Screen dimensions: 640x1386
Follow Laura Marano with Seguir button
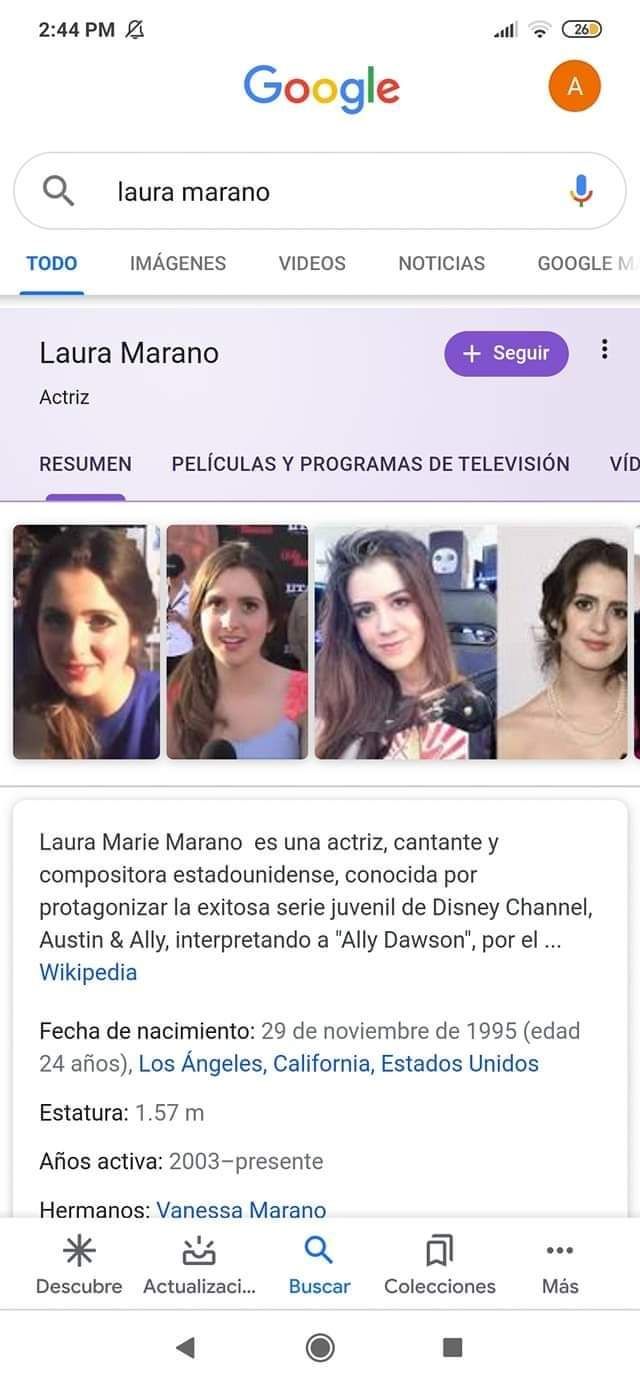coord(506,354)
